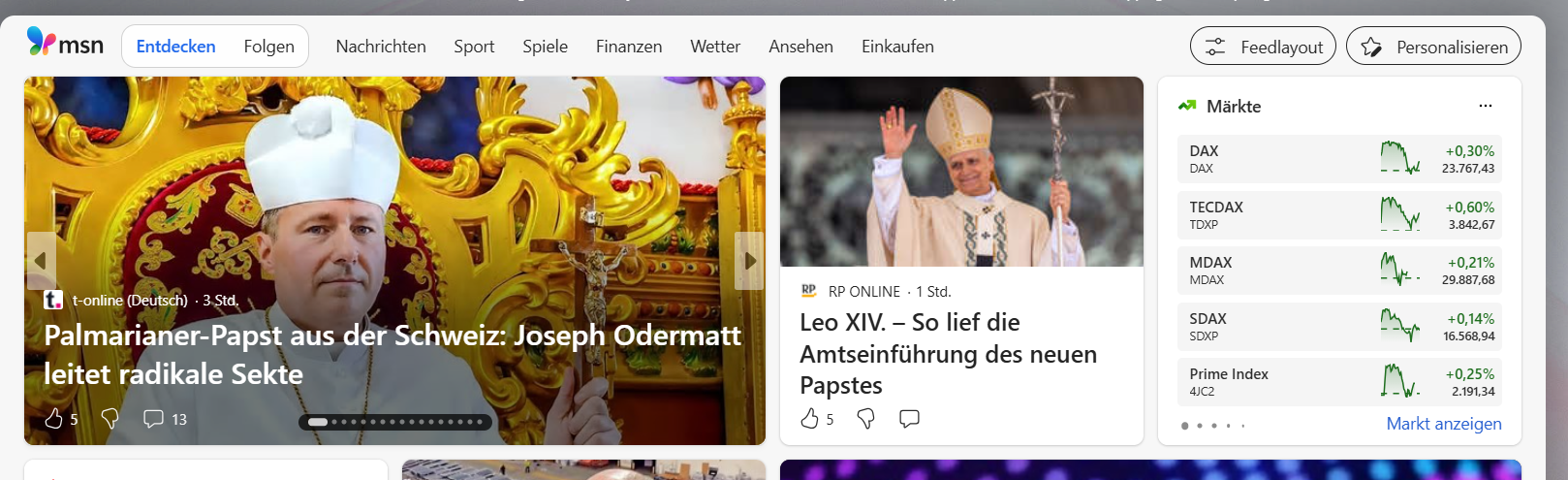Follow the Markt anzeigen link
Image resolution: width=1568 pixels, height=480 pixels.
click(1443, 424)
